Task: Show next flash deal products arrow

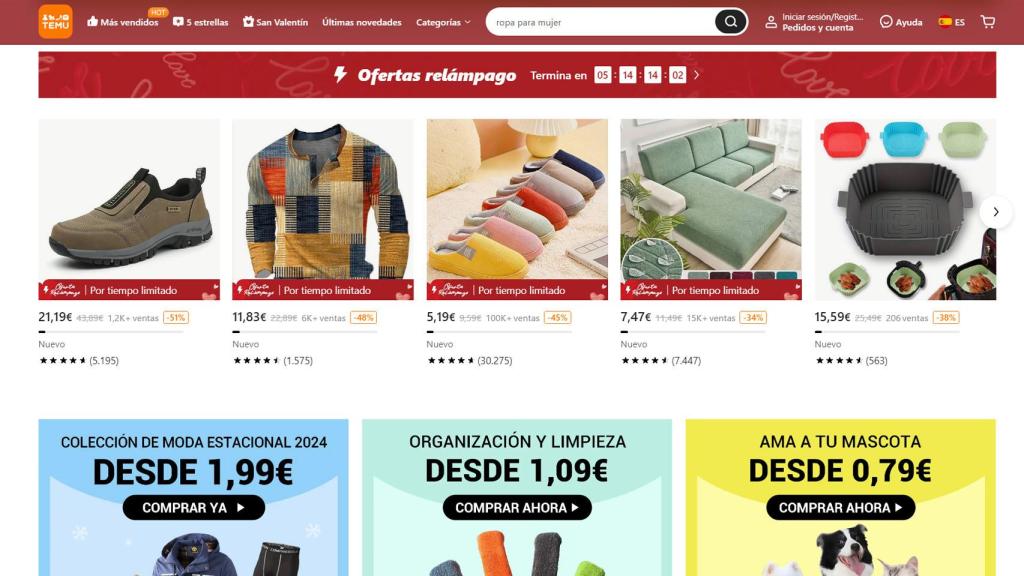Action: click(x=996, y=211)
